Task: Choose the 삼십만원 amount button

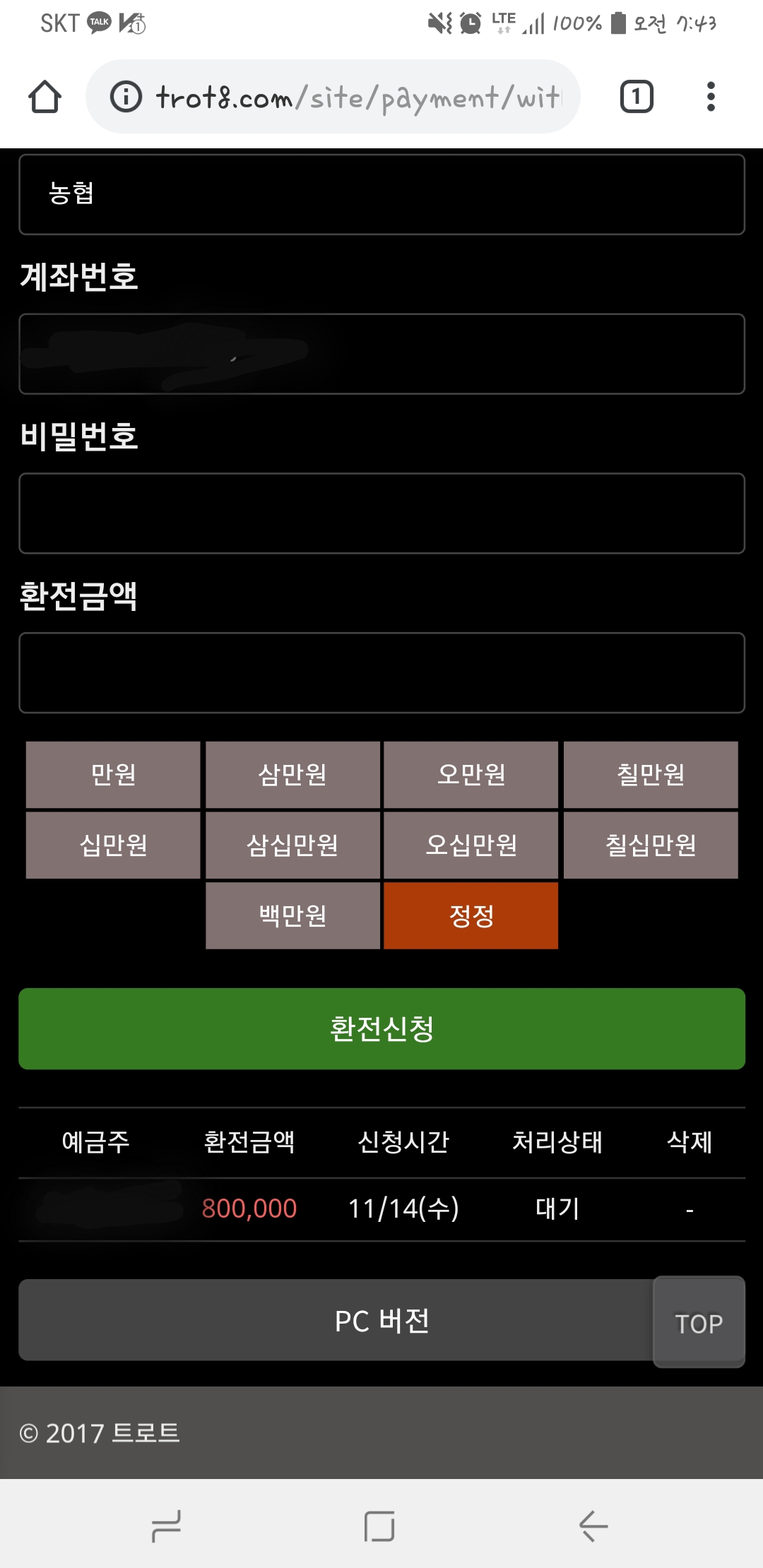Action: (292, 845)
